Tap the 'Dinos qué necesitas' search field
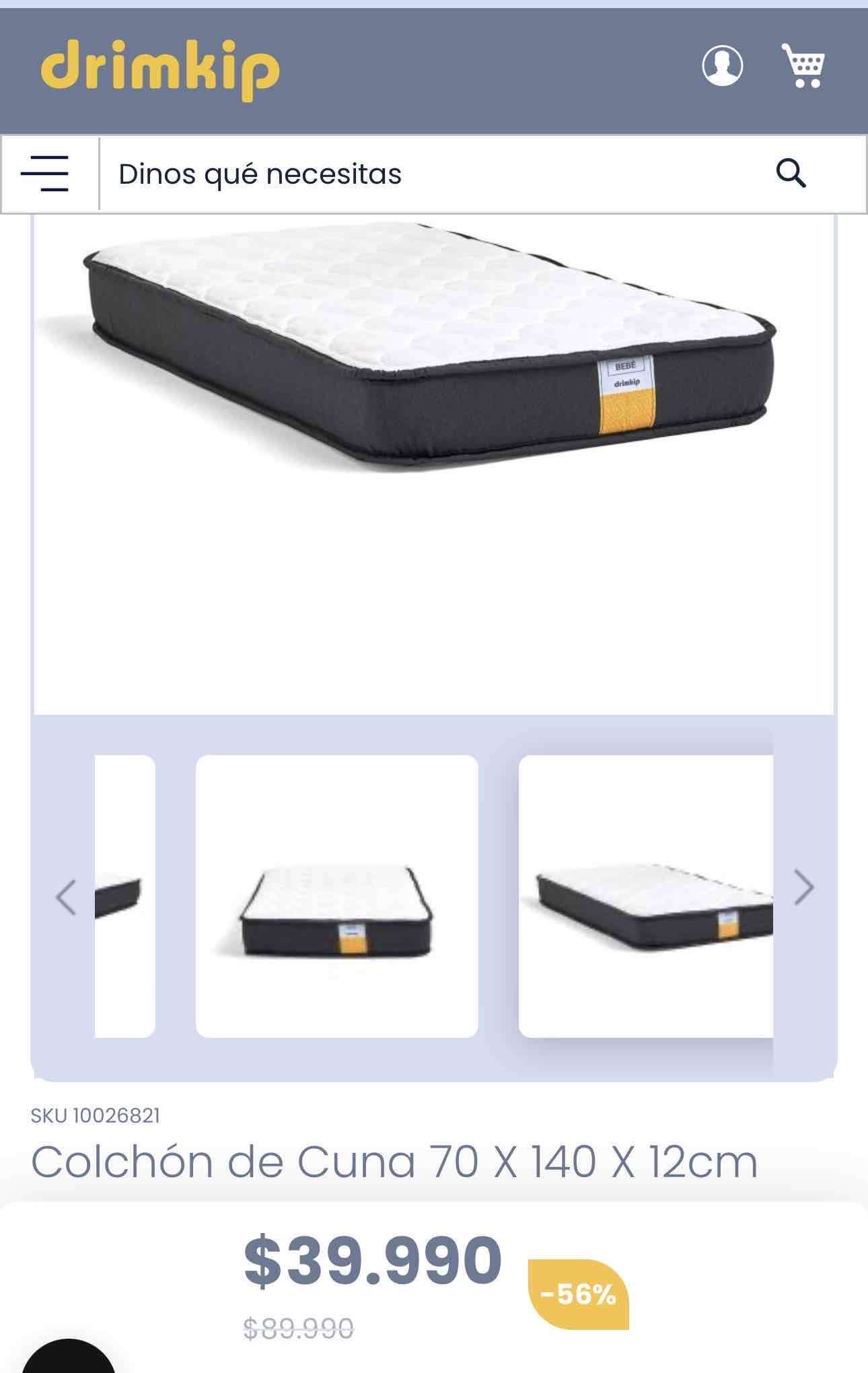 (x=431, y=174)
